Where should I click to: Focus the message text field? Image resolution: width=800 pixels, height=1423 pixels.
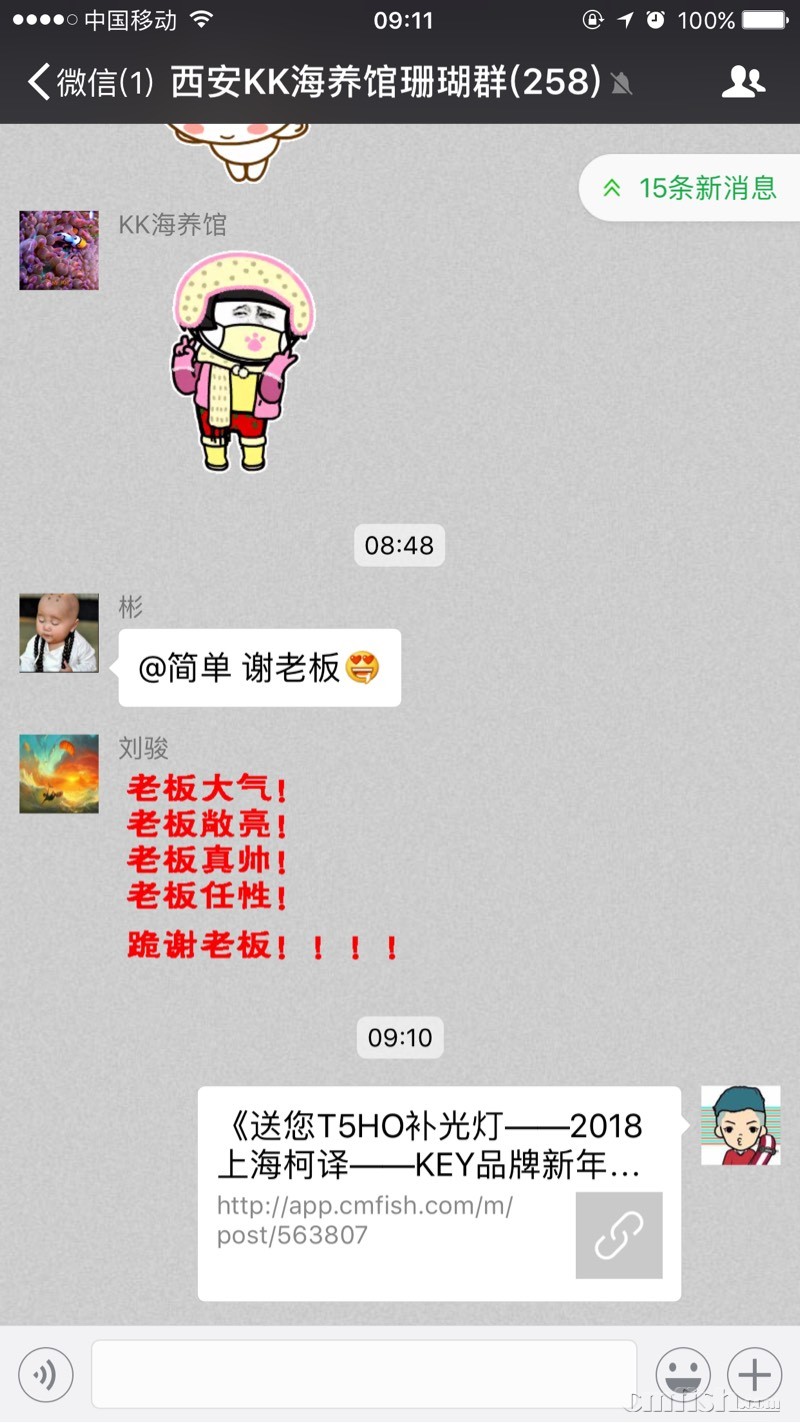click(364, 1374)
